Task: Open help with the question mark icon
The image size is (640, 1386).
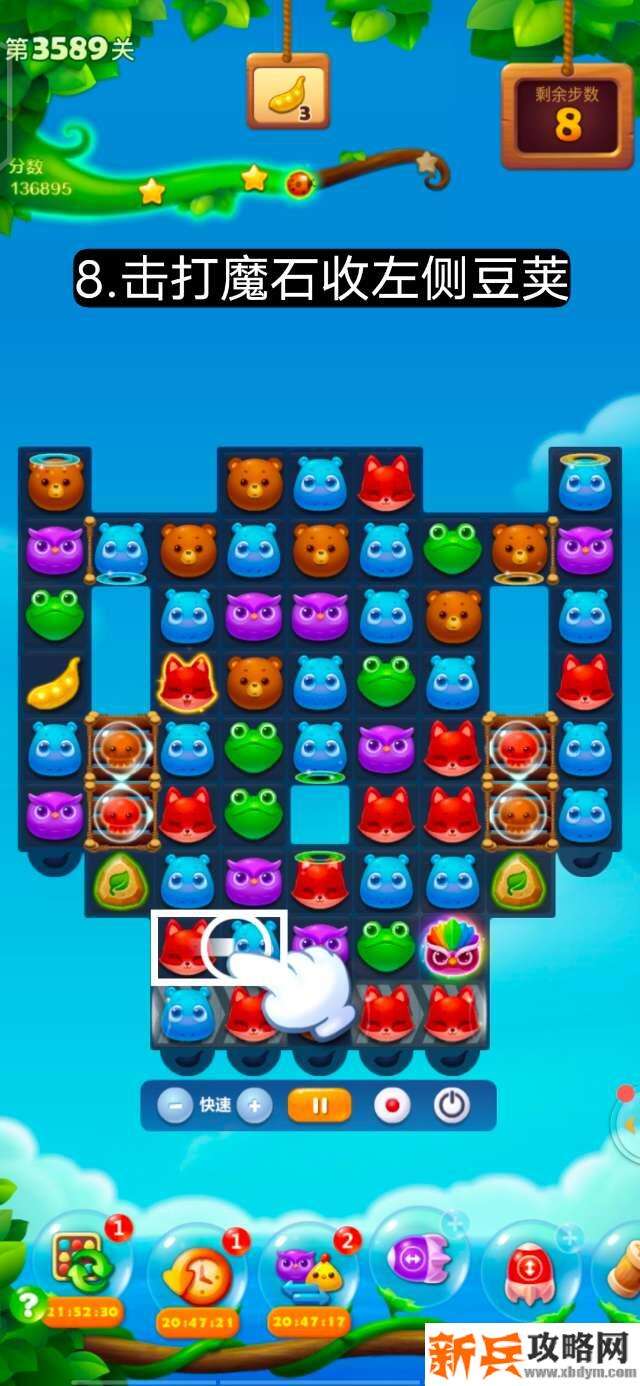Action: [x=26, y=1304]
